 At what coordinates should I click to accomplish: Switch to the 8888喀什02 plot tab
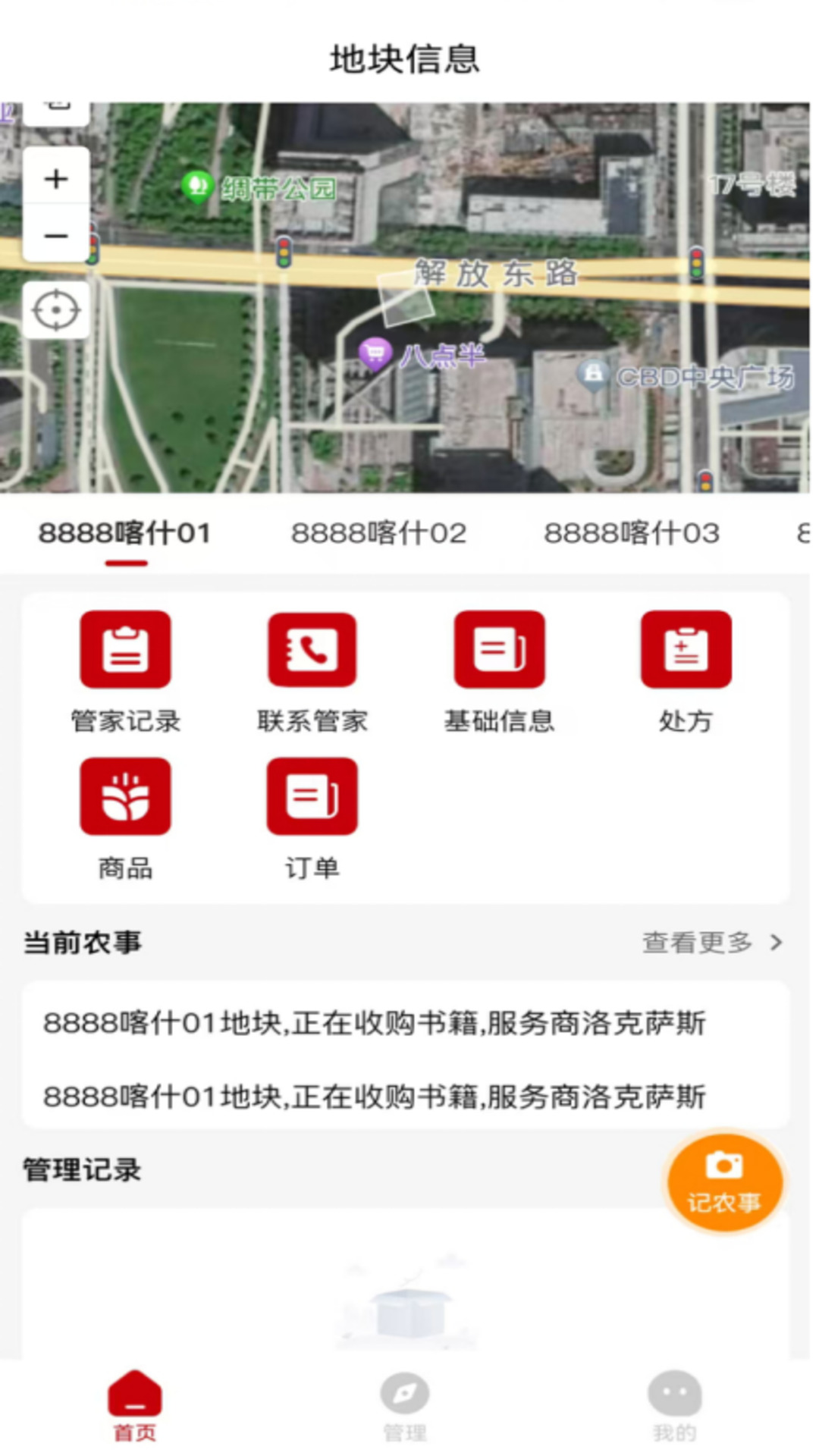[378, 532]
